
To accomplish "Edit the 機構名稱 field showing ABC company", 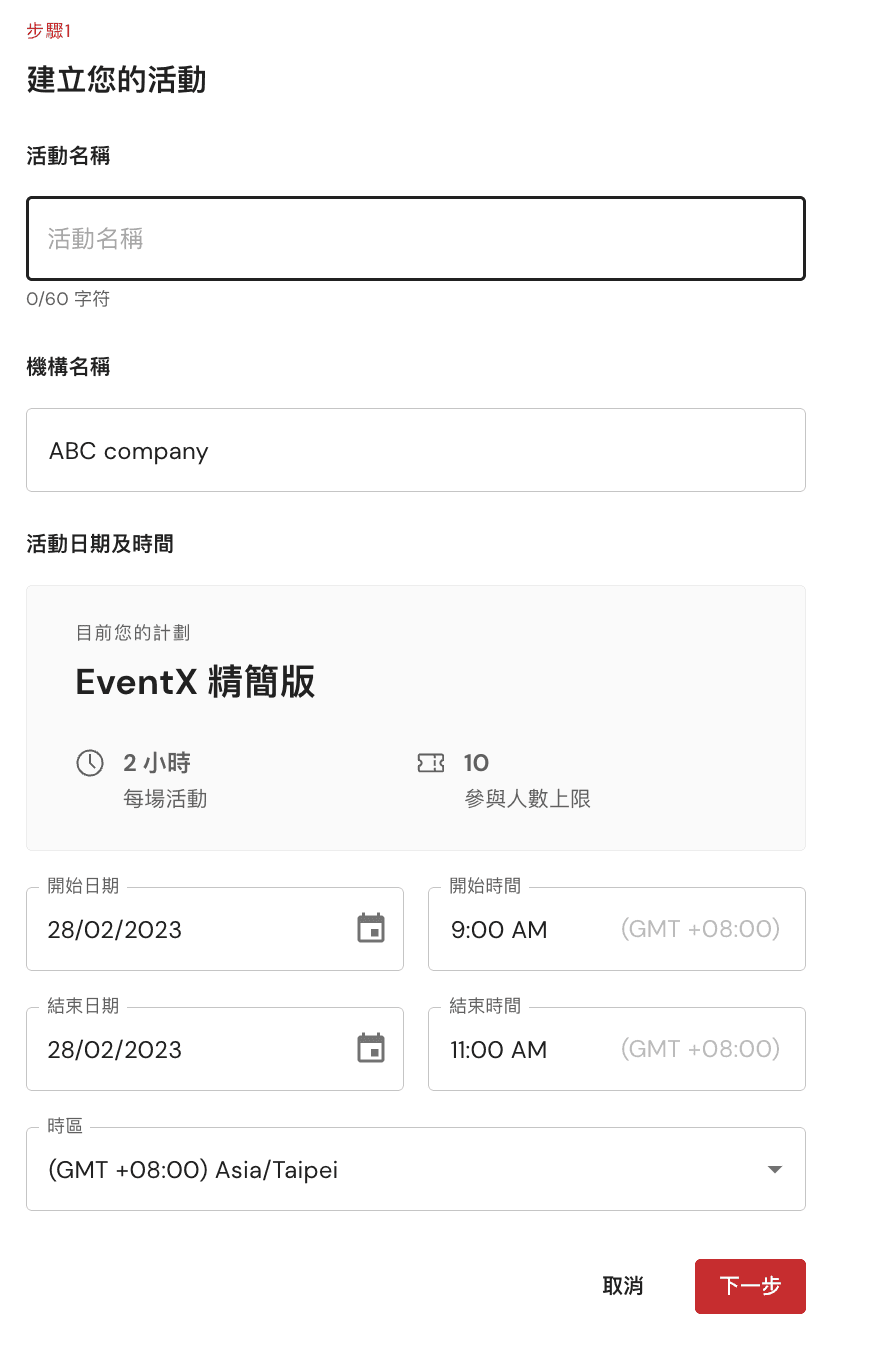I will 415,450.
